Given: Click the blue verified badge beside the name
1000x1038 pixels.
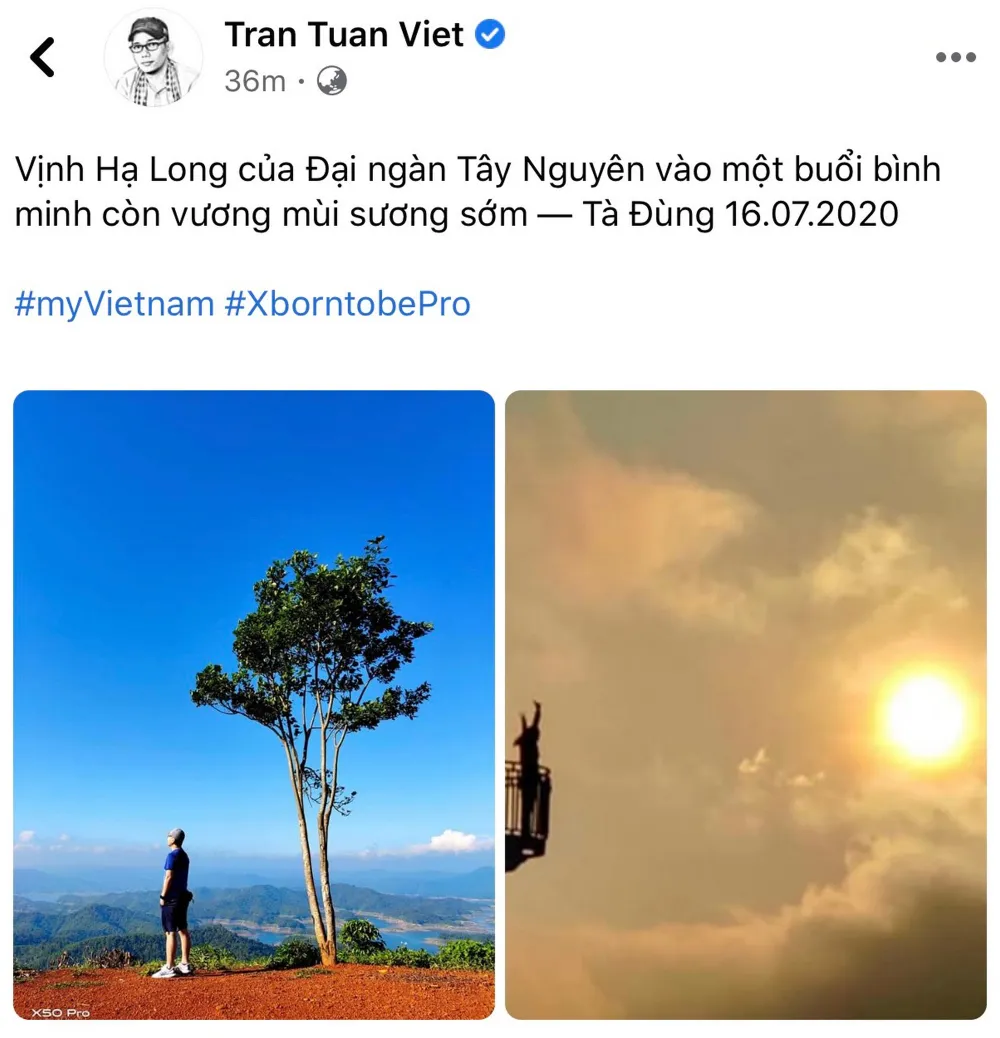Looking at the screenshot, I should tap(488, 33).
